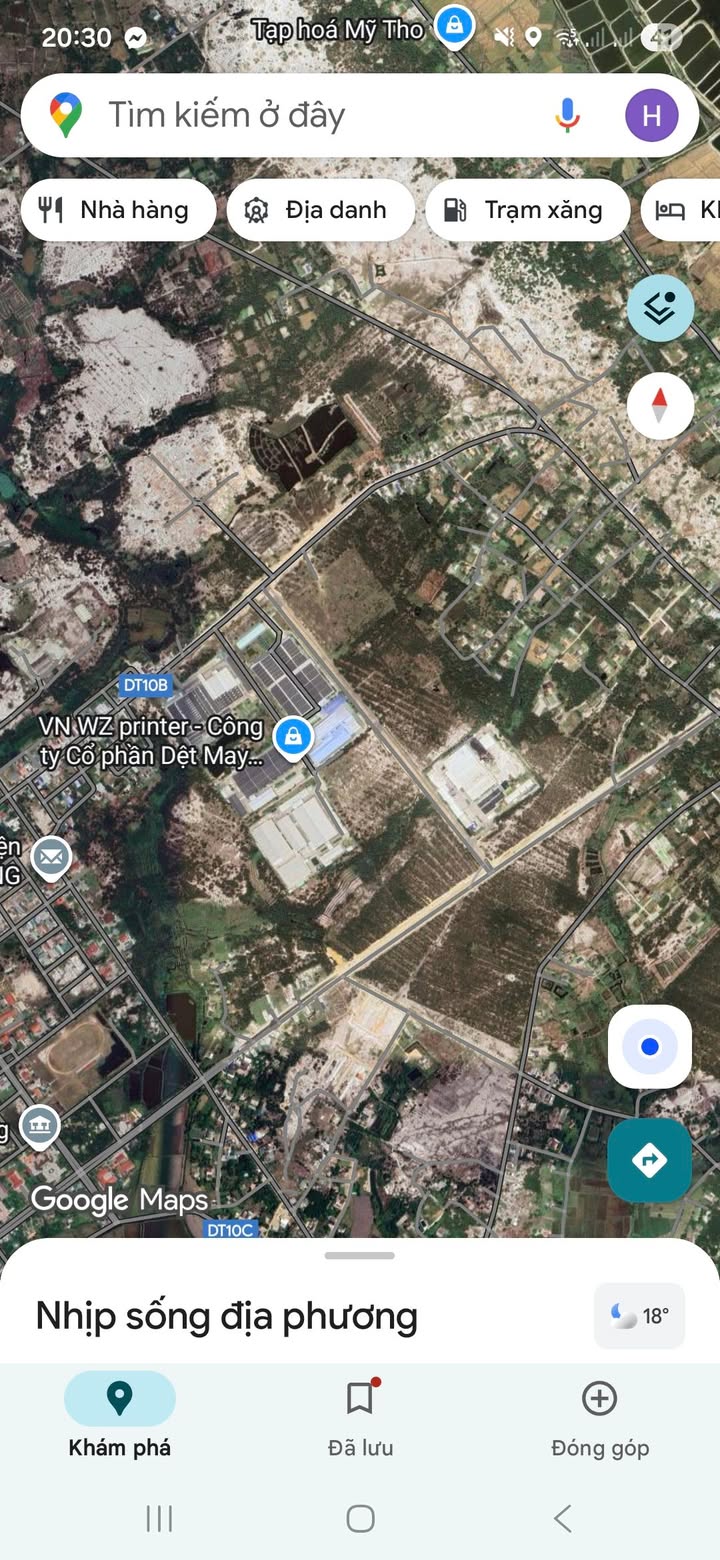Tap the system home button
The width and height of the screenshot is (720, 1560).
click(360, 1519)
